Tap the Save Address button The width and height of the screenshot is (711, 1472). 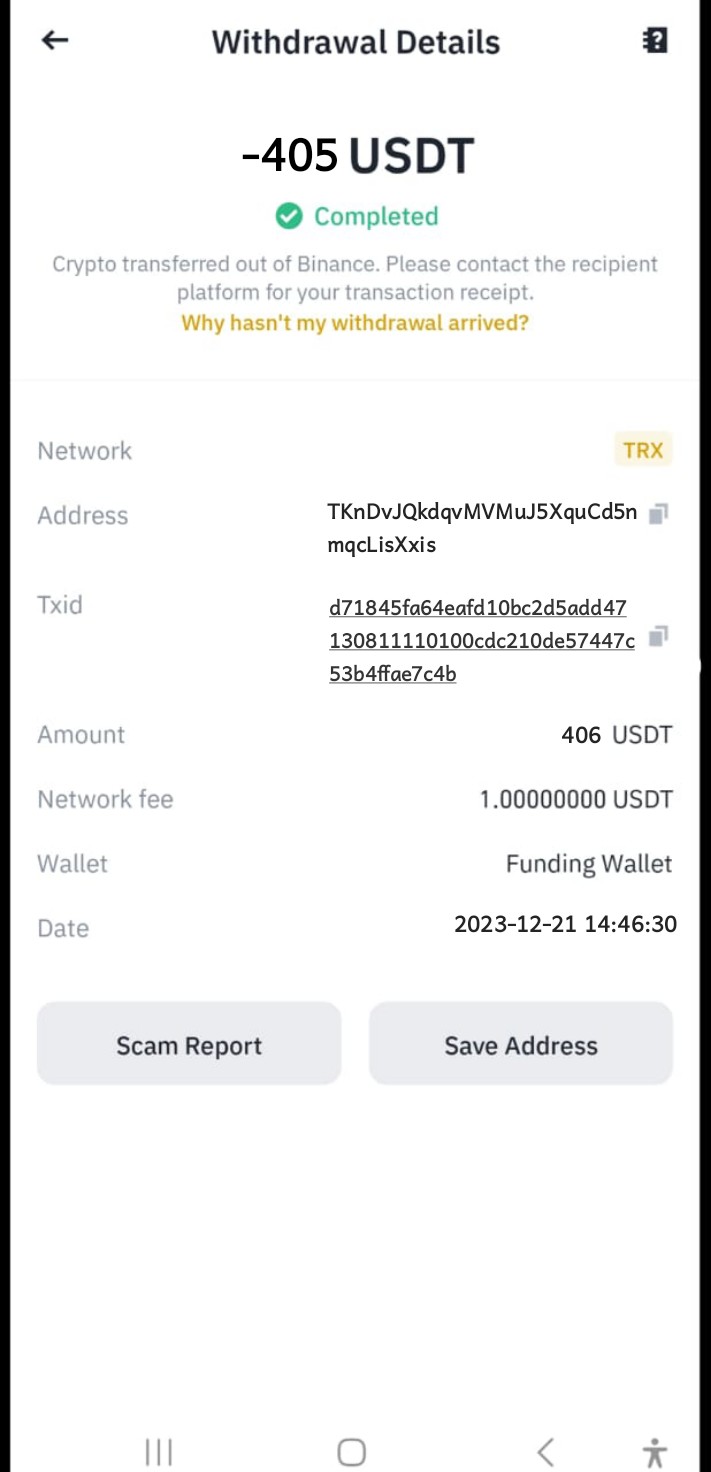(521, 1045)
